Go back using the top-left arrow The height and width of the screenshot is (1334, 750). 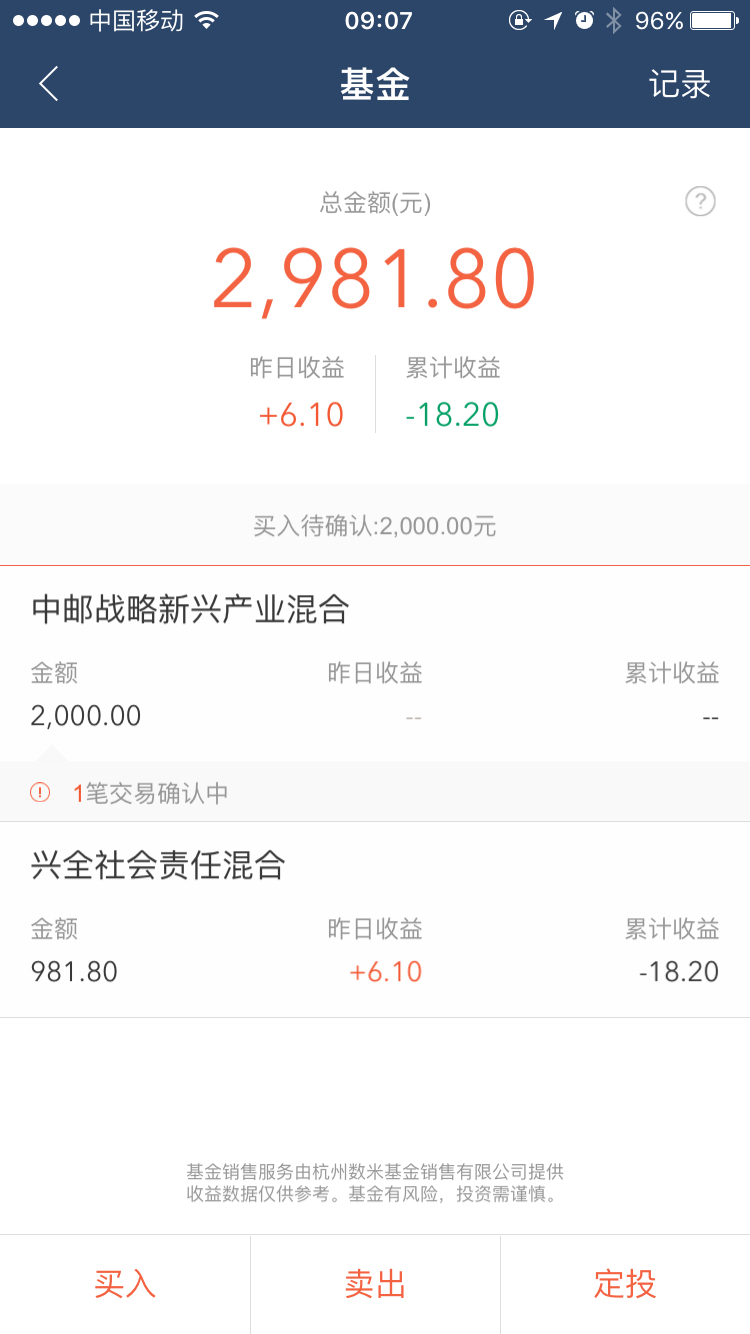[48, 84]
